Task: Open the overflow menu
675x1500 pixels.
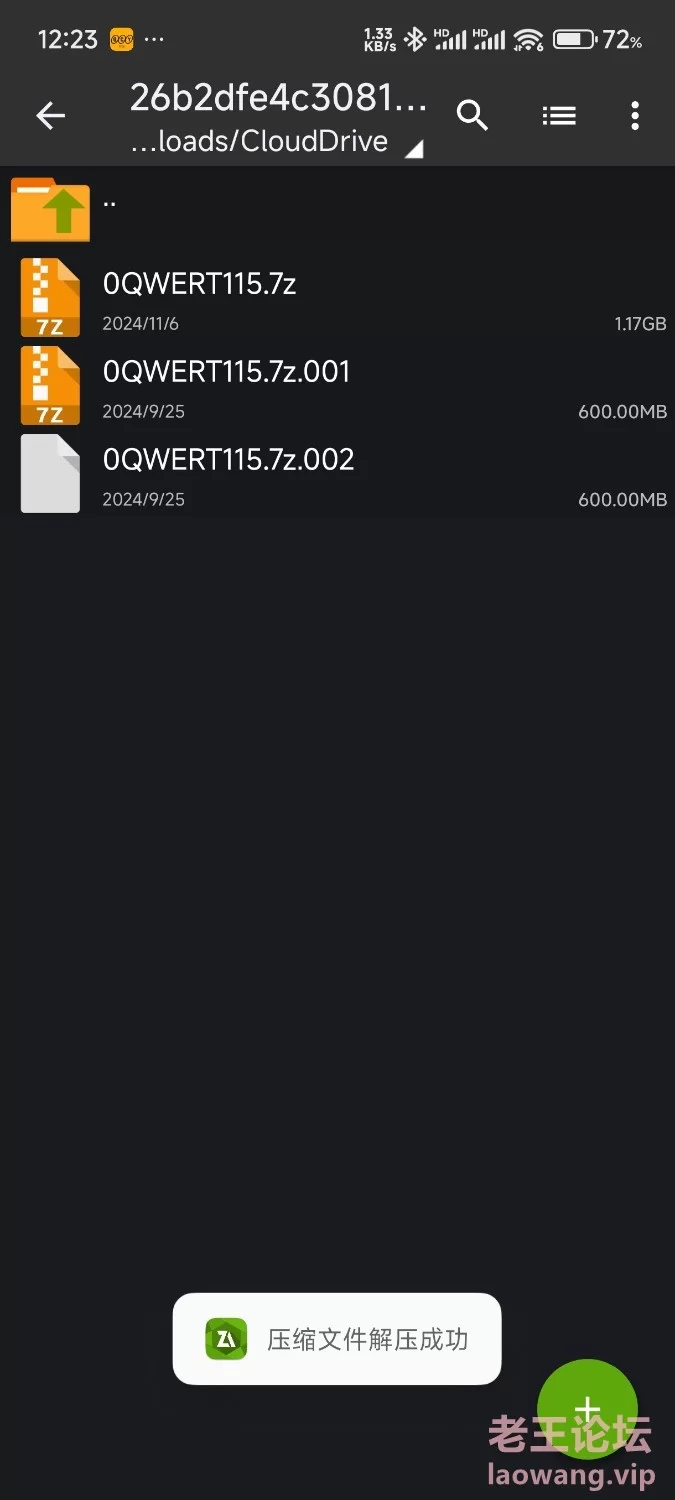Action: click(635, 116)
